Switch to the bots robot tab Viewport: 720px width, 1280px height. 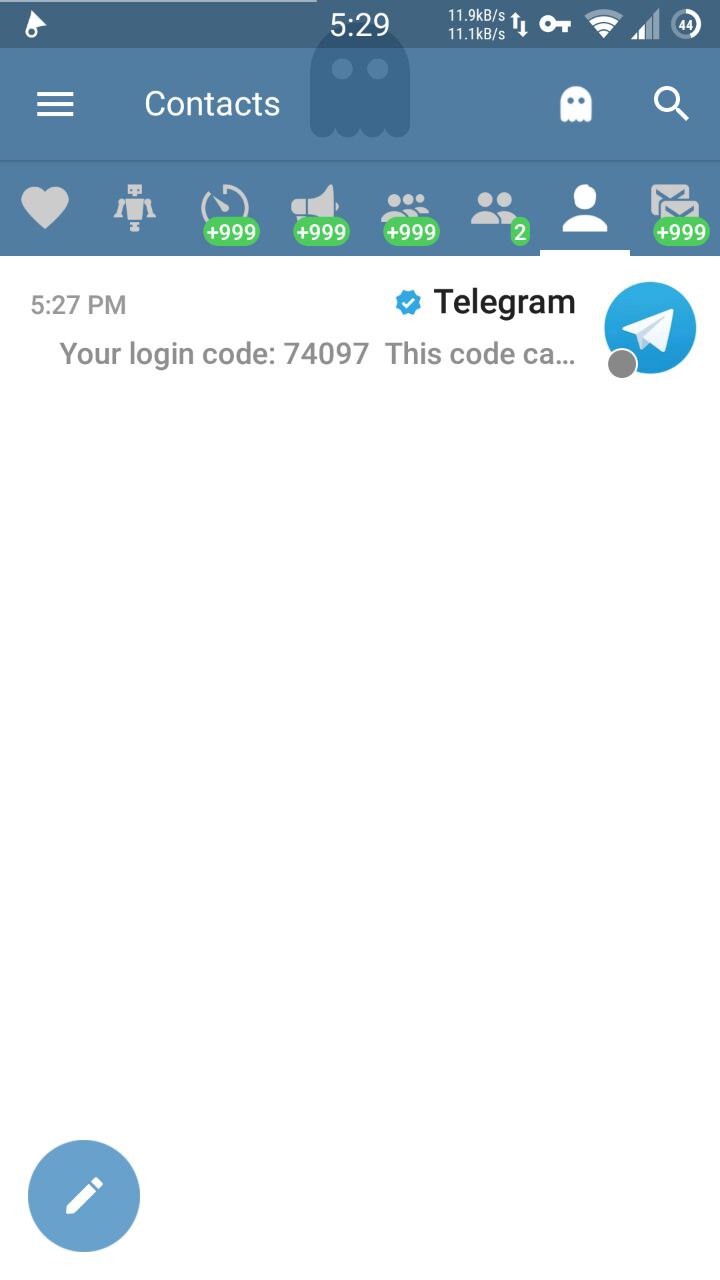[x=135, y=209]
